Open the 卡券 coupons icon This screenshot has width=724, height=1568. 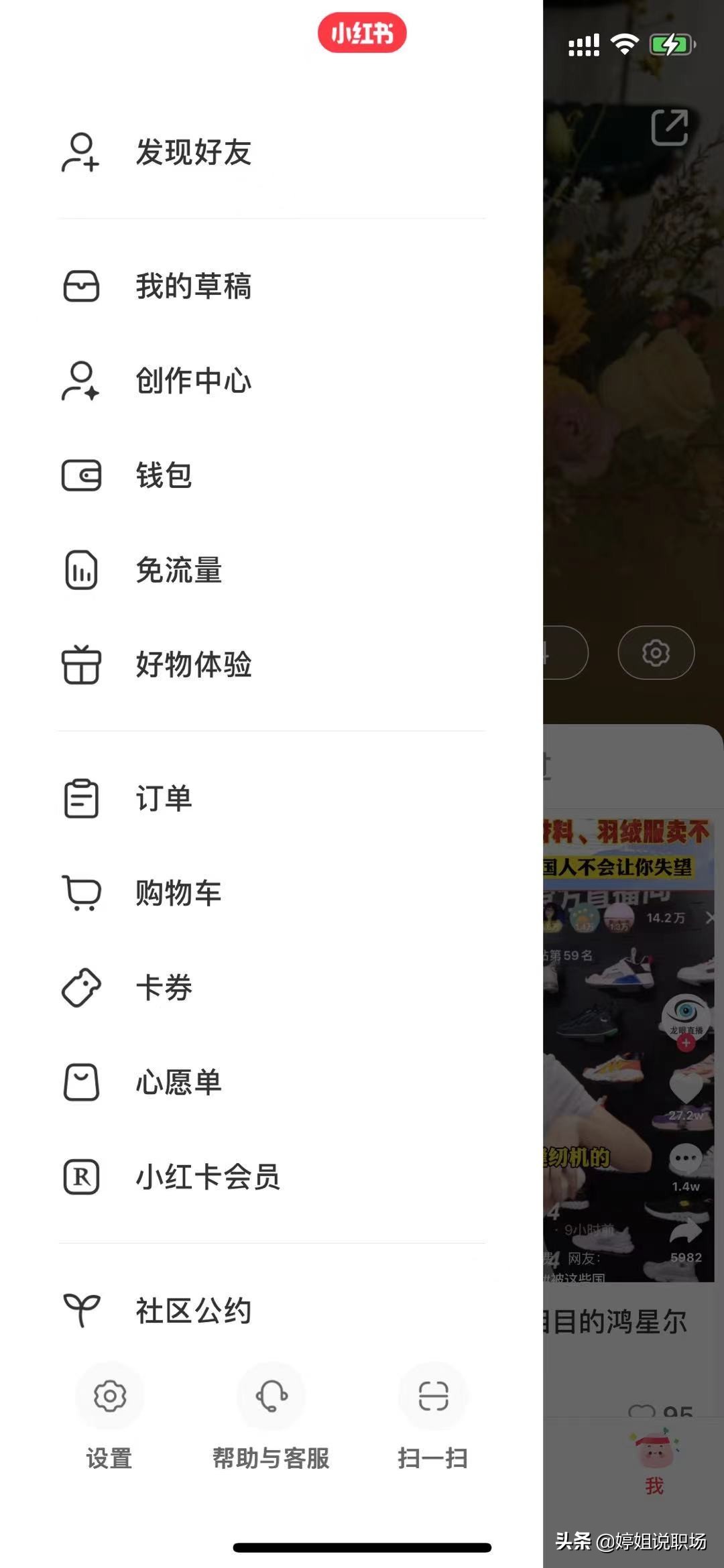pos(82,985)
